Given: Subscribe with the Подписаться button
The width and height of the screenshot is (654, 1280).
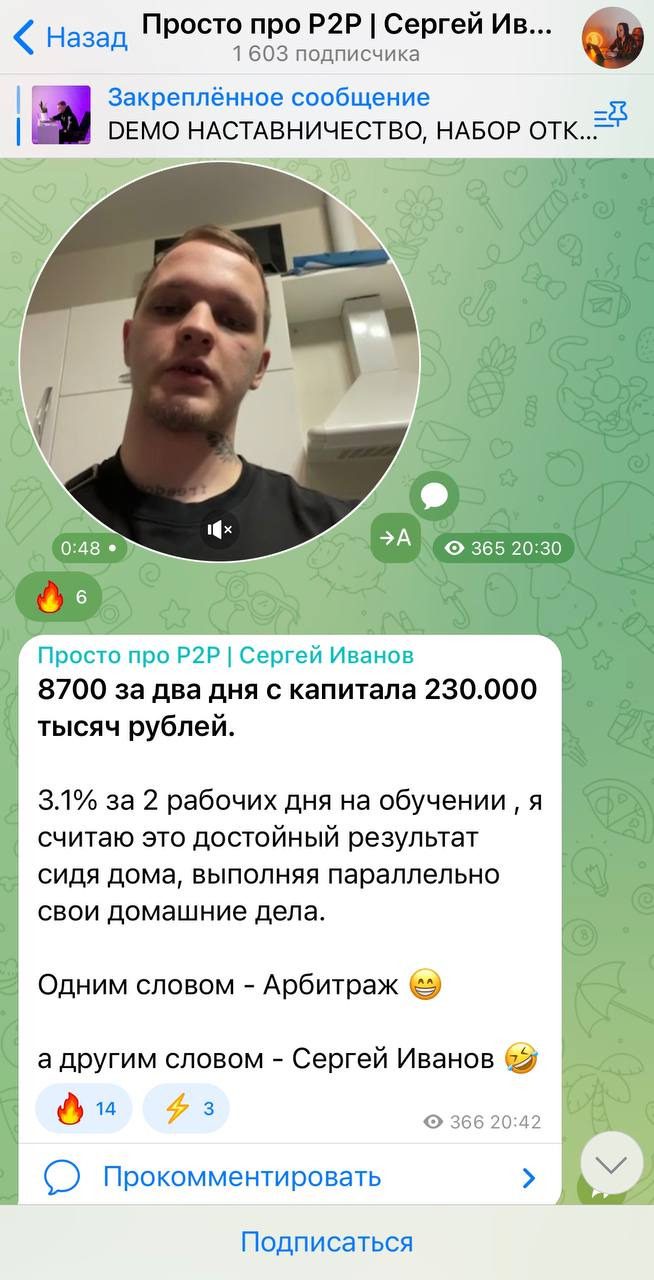Looking at the screenshot, I should click(327, 1242).
